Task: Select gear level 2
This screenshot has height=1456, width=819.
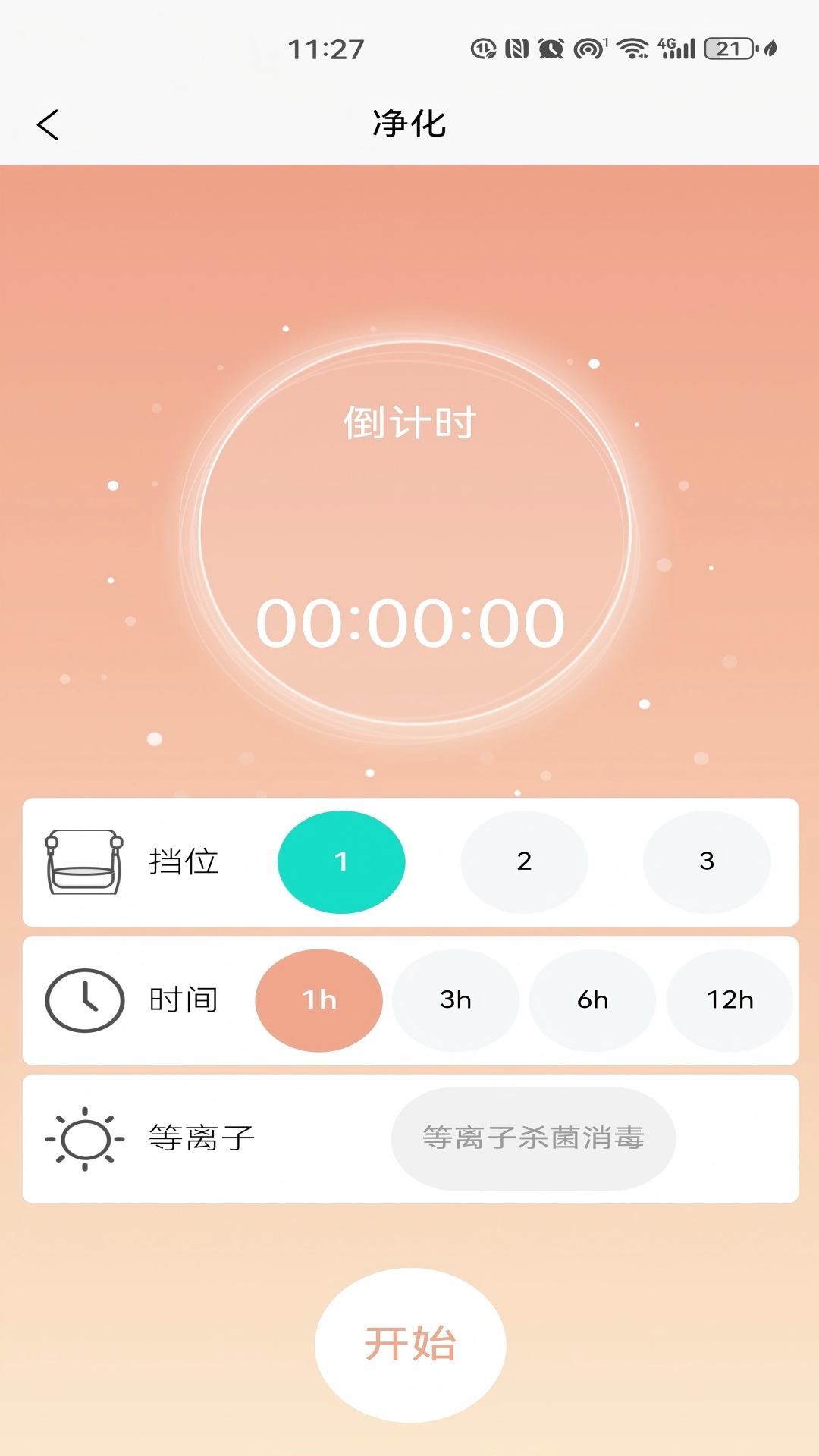Action: point(524,861)
